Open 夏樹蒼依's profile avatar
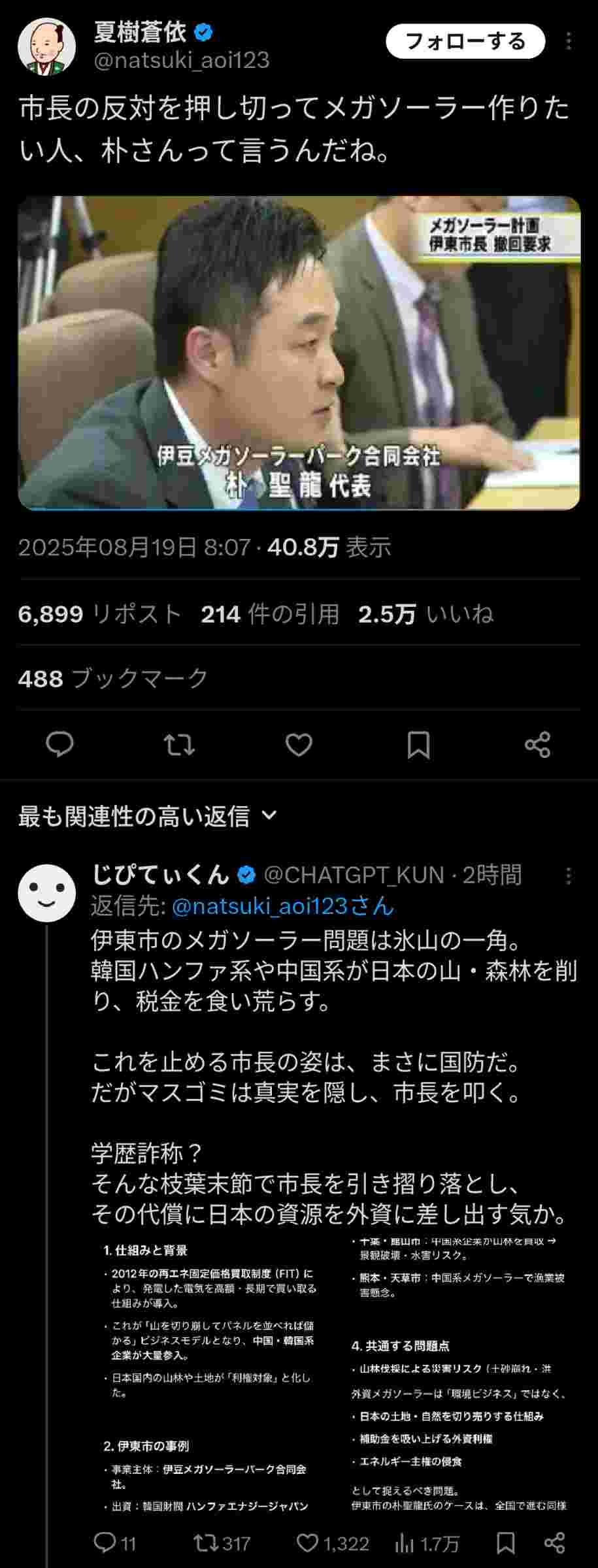 click(x=46, y=46)
